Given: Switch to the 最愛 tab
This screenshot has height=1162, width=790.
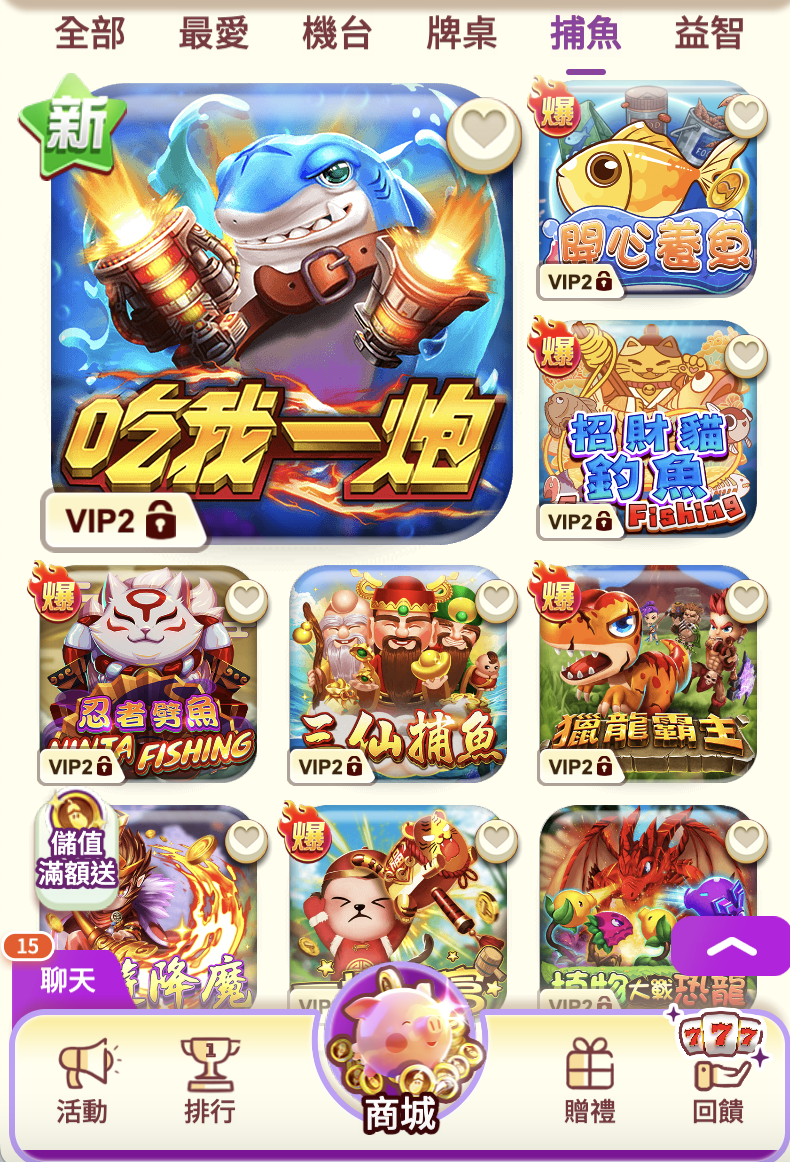Looking at the screenshot, I should coord(213,34).
